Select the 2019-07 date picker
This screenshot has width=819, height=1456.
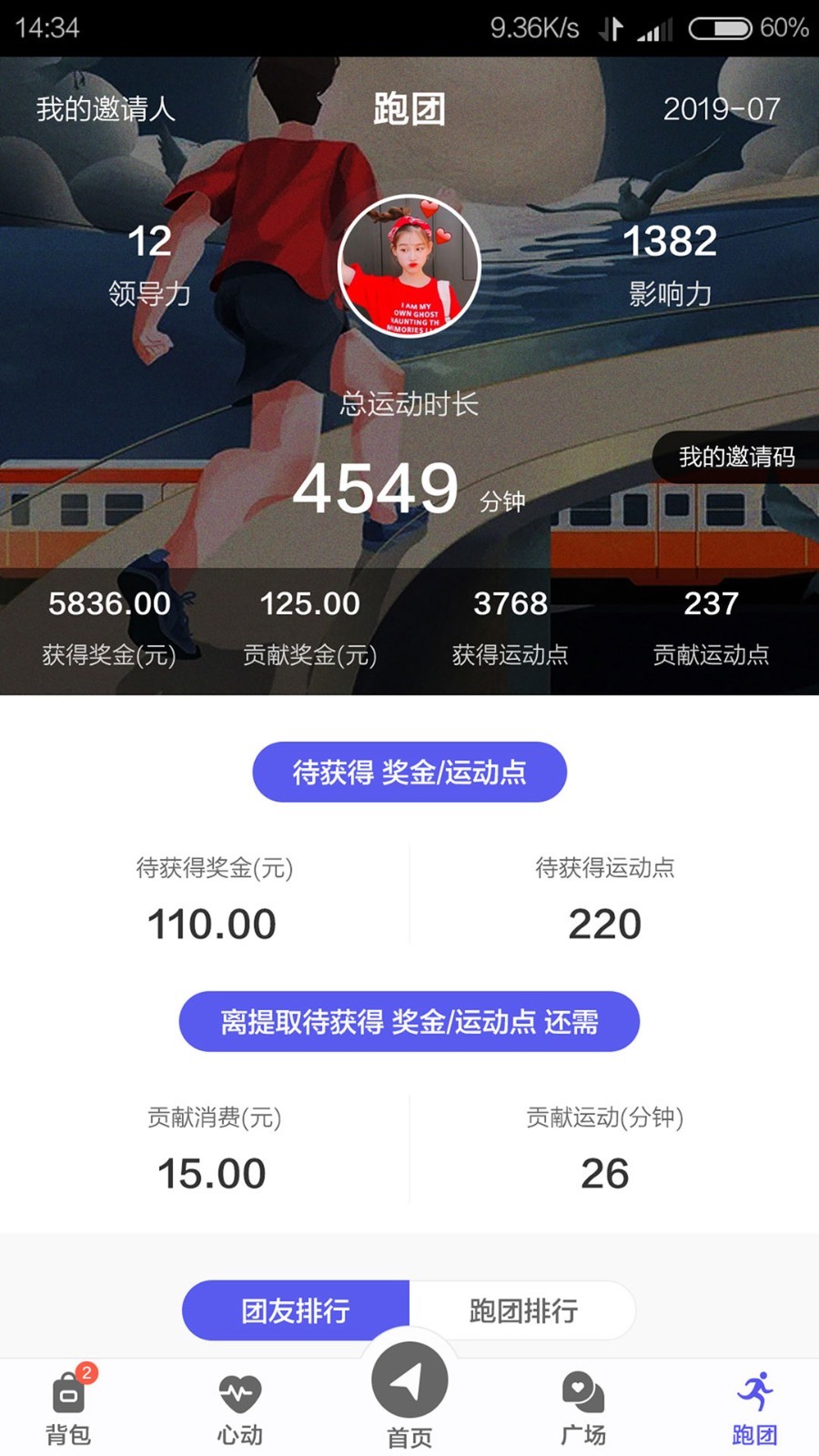(x=721, y=109)
